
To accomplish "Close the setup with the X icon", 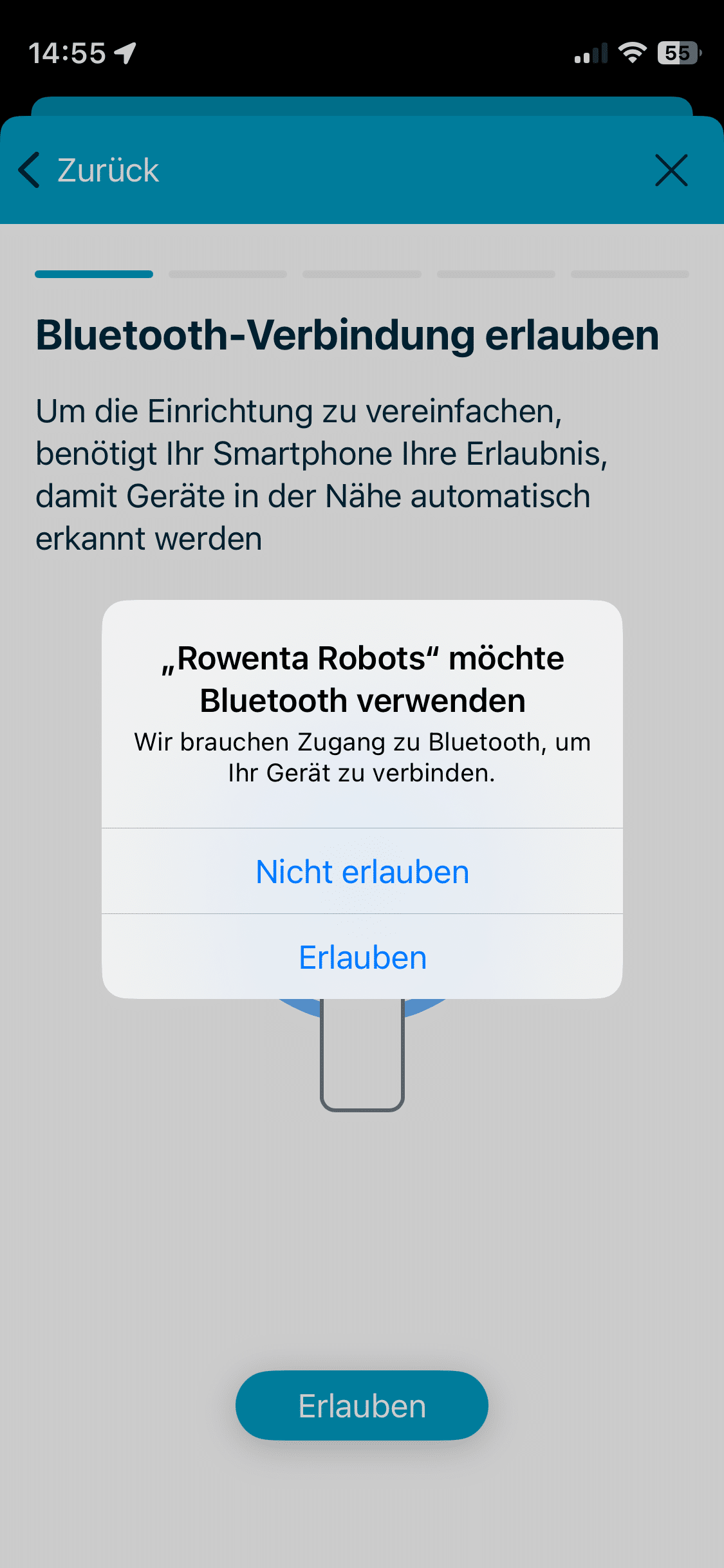I will coord(671,171).
